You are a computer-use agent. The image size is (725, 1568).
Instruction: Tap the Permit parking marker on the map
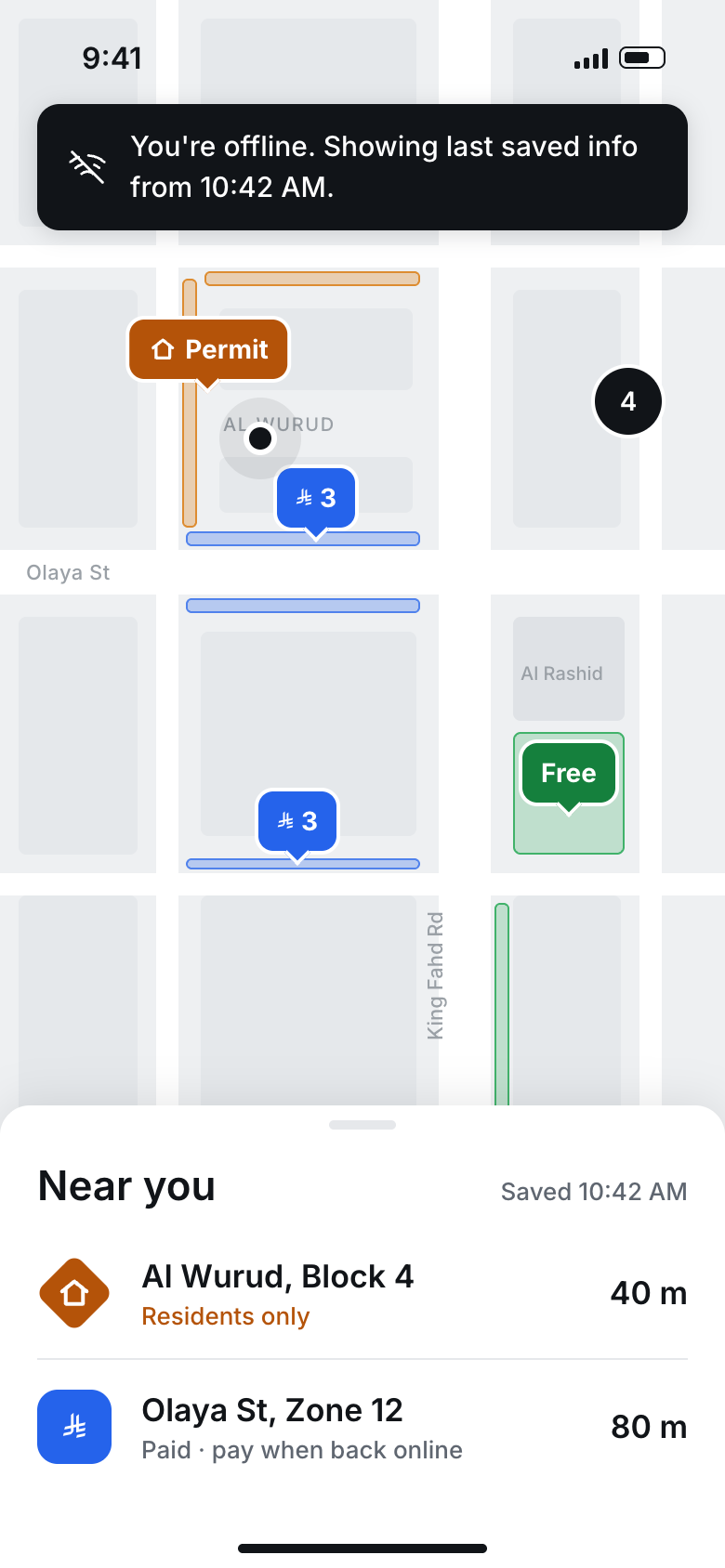click(x=208, y=350)
